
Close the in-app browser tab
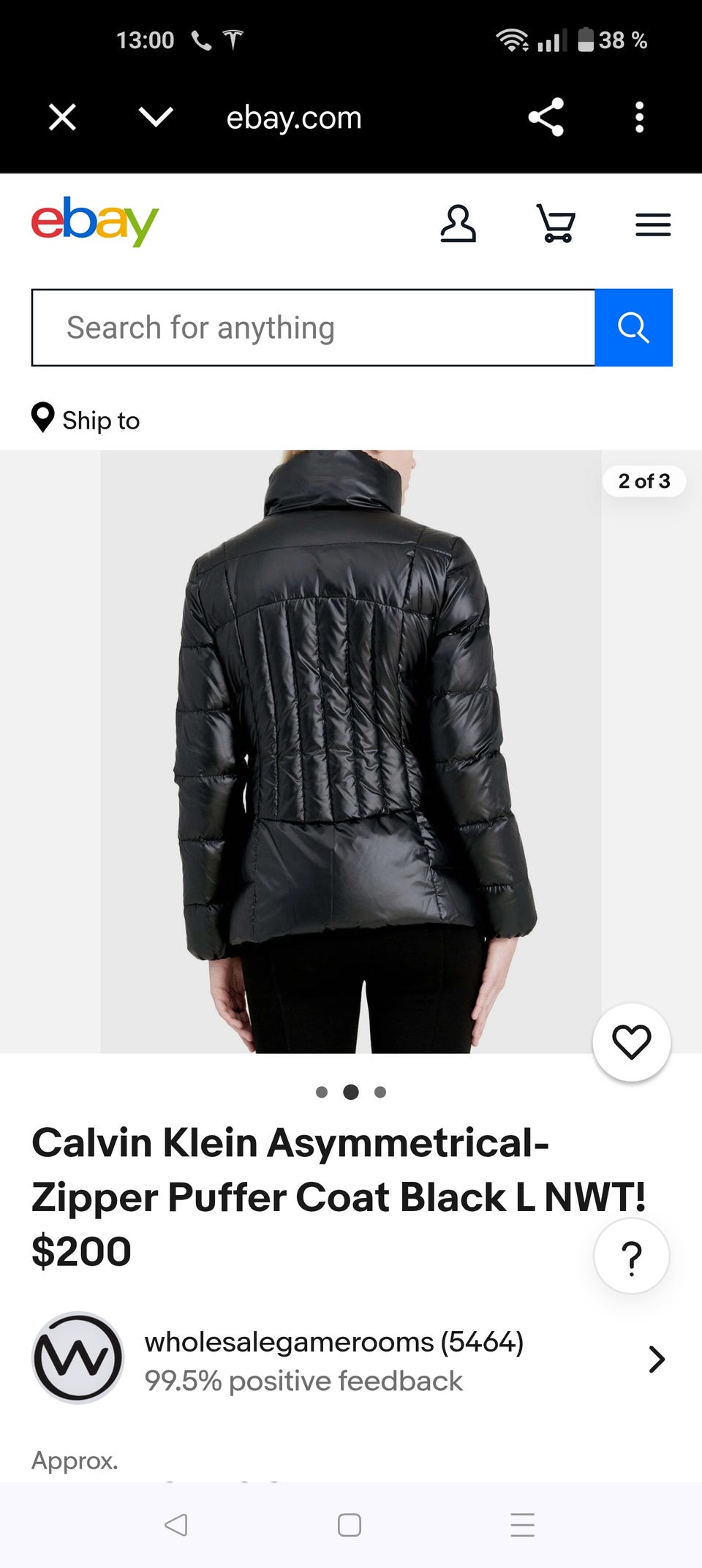(x=62, y=117)
